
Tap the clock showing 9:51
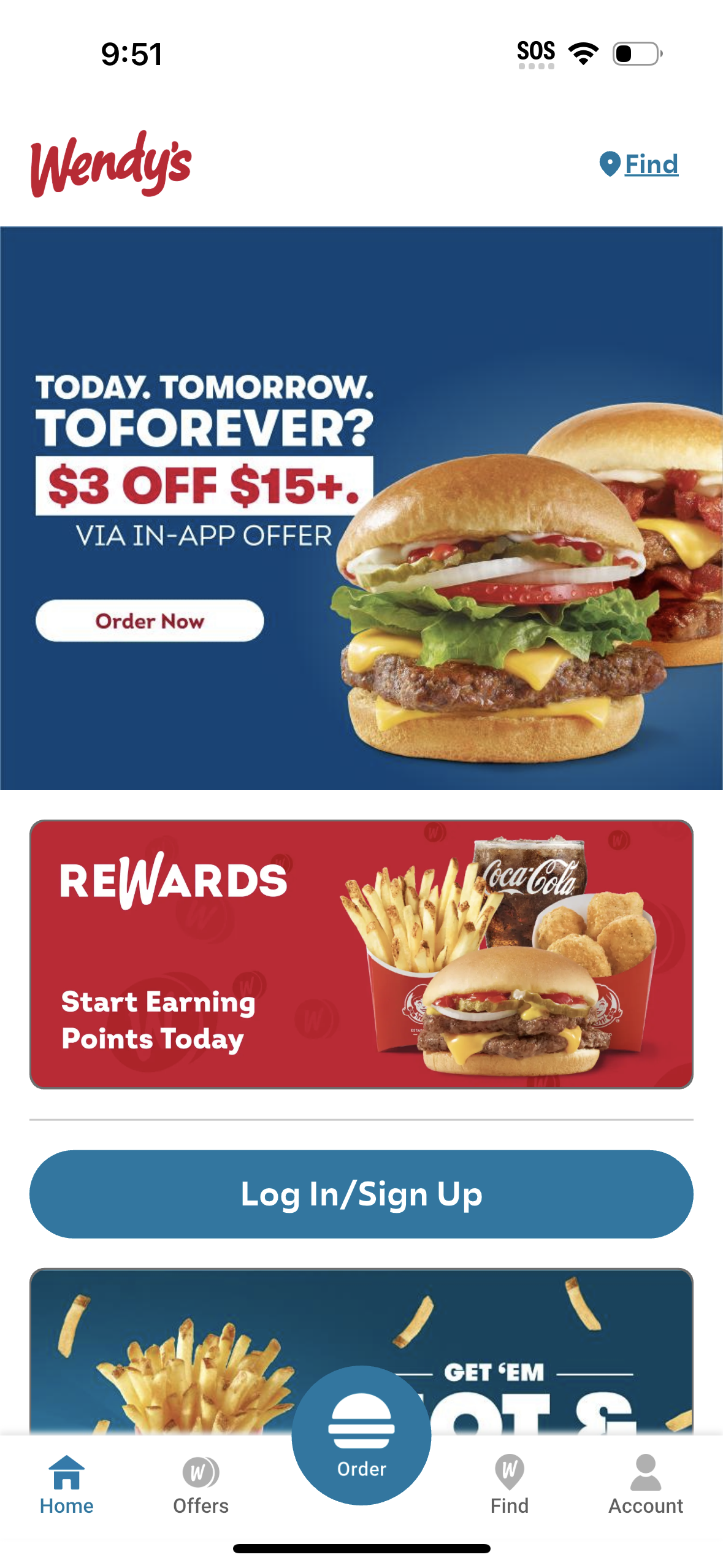click(131, 54)
